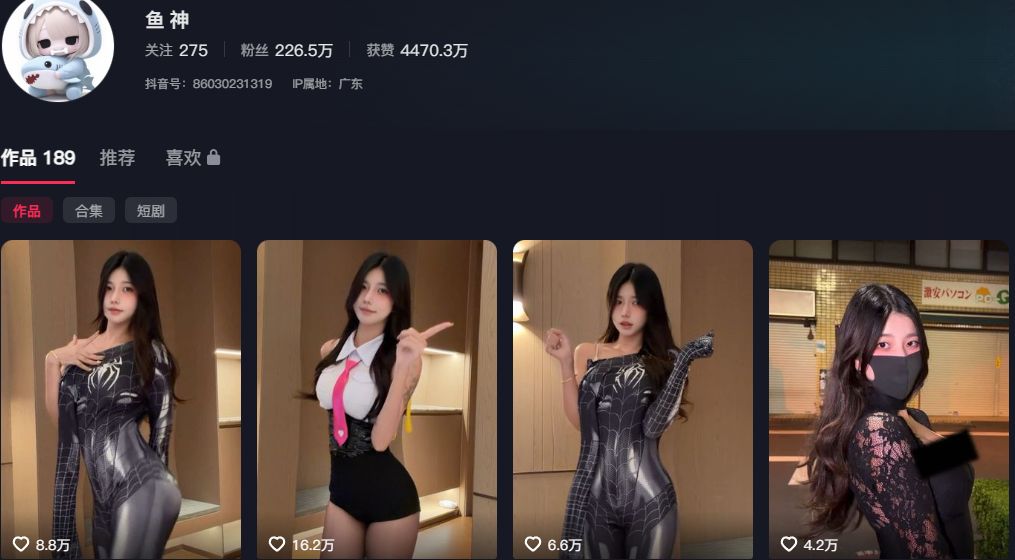Viewport: 1015px width, 560px height.
Task: Open the video with 8.8万 likes
Action: pyautogui.click(x=121, y=400)
